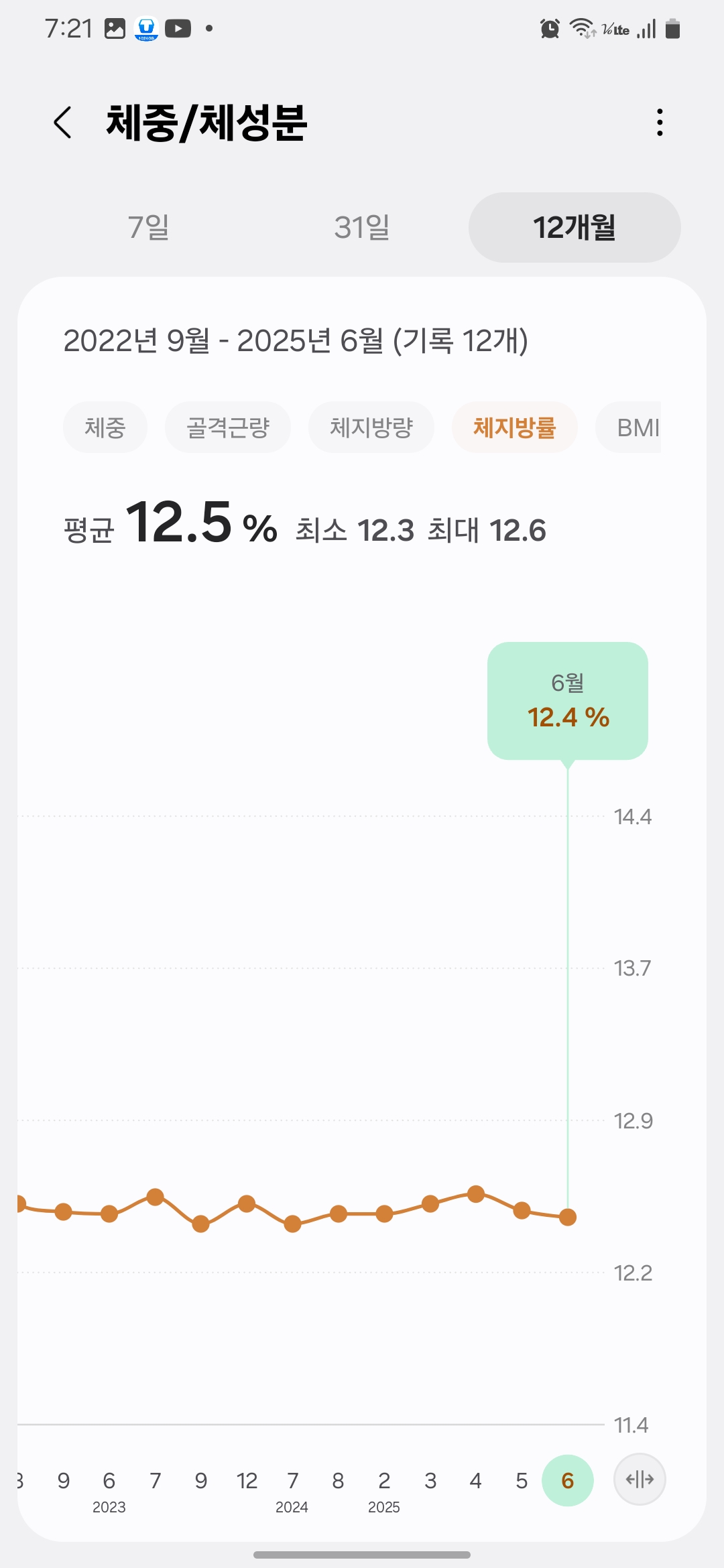Tap the battery indicator icon
Image resolution: width=724 pixels, height=1568 pixels.
pyautogui.click(x=672, y=29)
